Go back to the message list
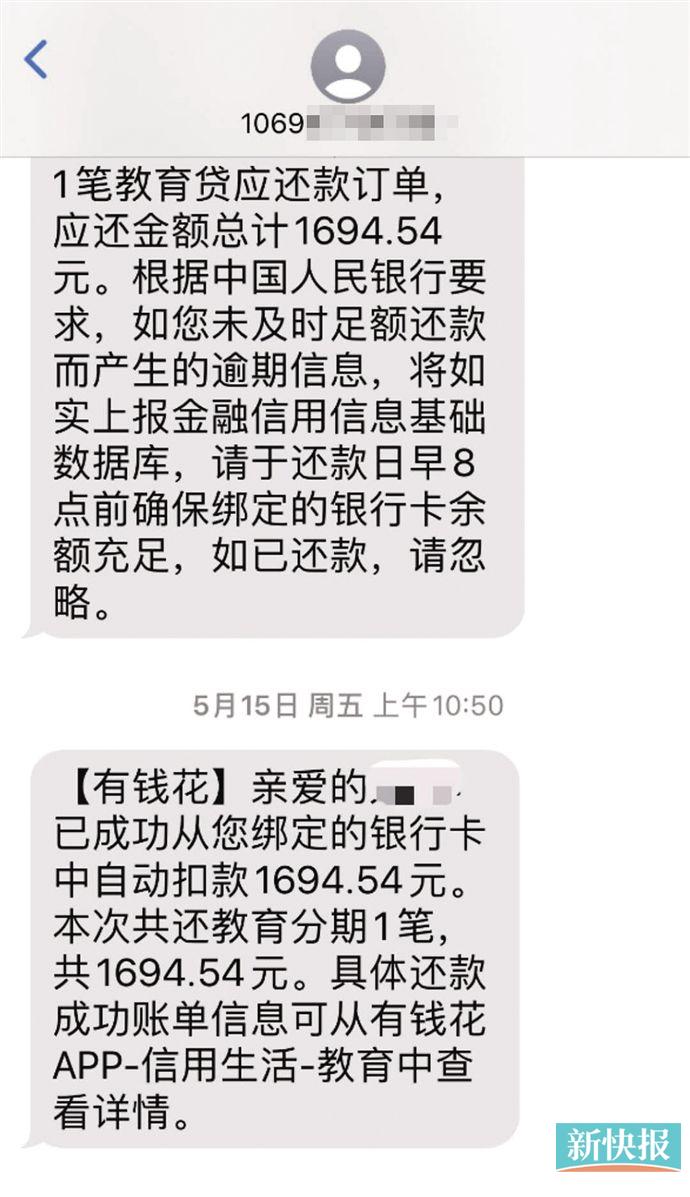The width and height of the screenshot is (690, 1197). click(x=36, y=60)
